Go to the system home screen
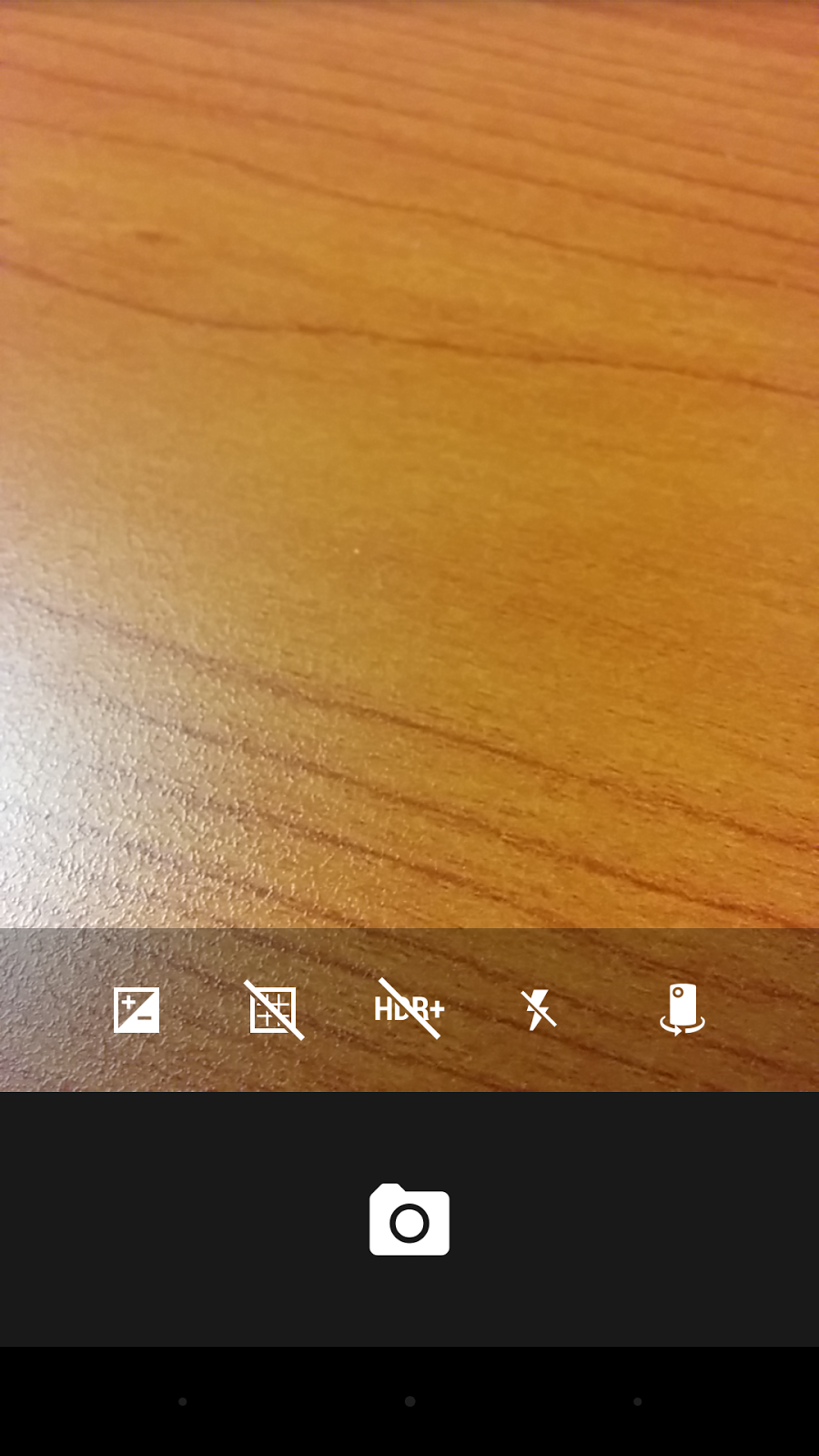The height and width of the screenshot is (1456, 819). (x=409, y=1401)
